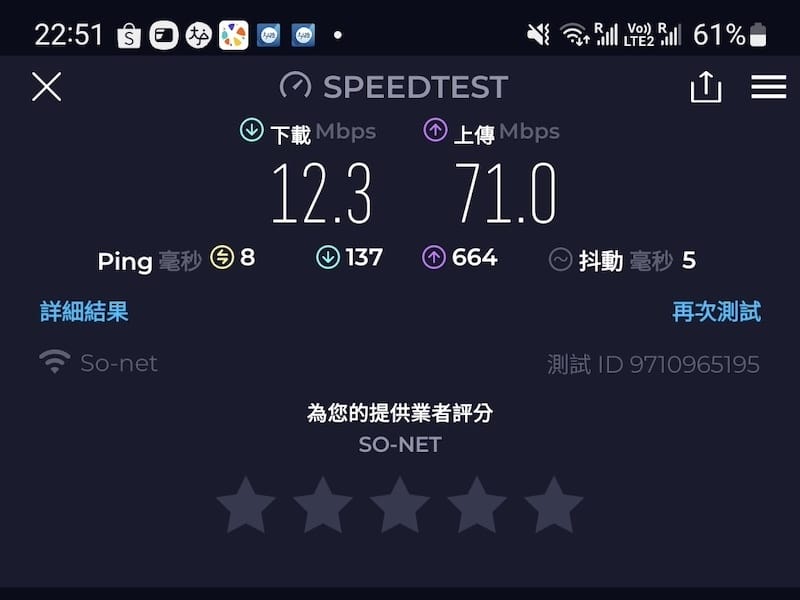Rate SO-NET four stars

[x=477, y=505]
